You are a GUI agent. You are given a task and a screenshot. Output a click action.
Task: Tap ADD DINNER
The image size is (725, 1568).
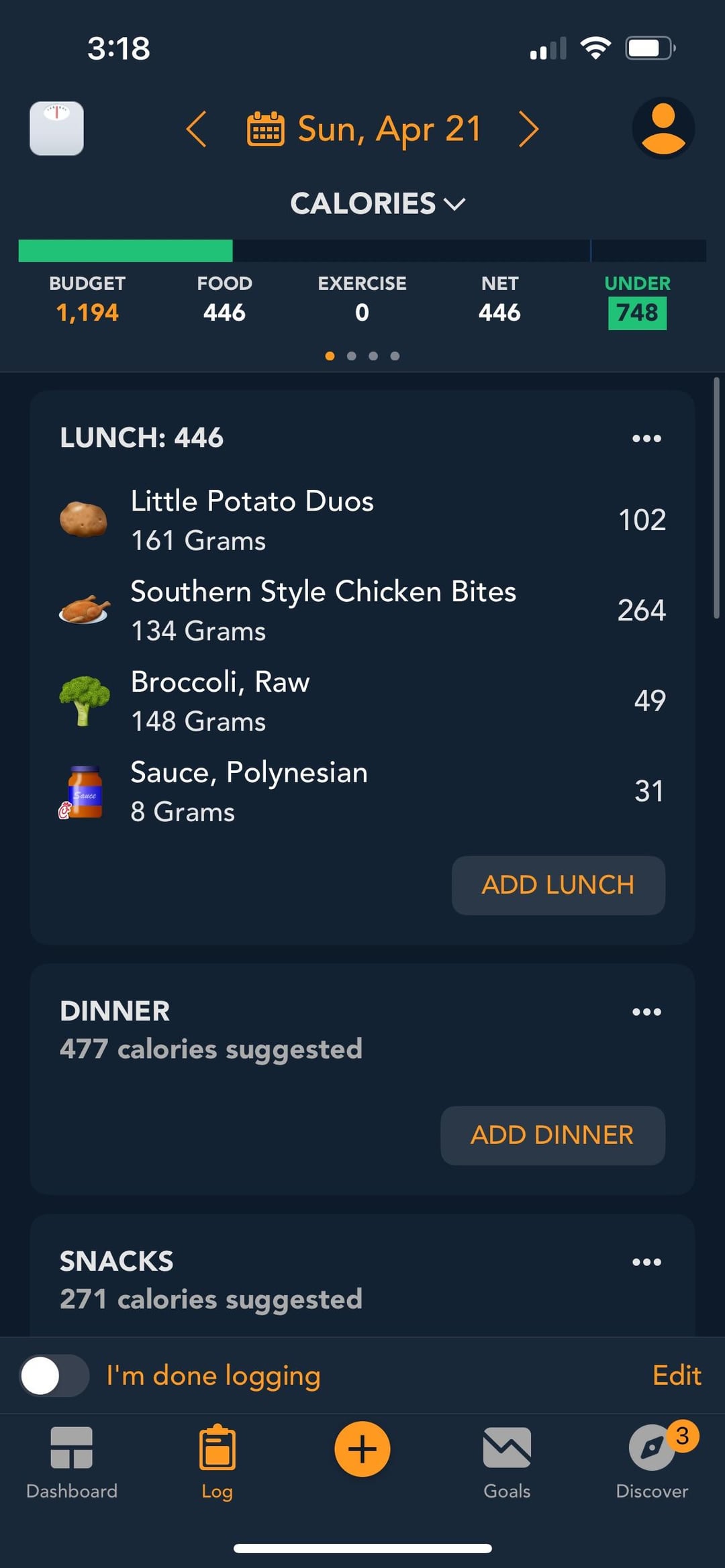(x=552, y=1135)
